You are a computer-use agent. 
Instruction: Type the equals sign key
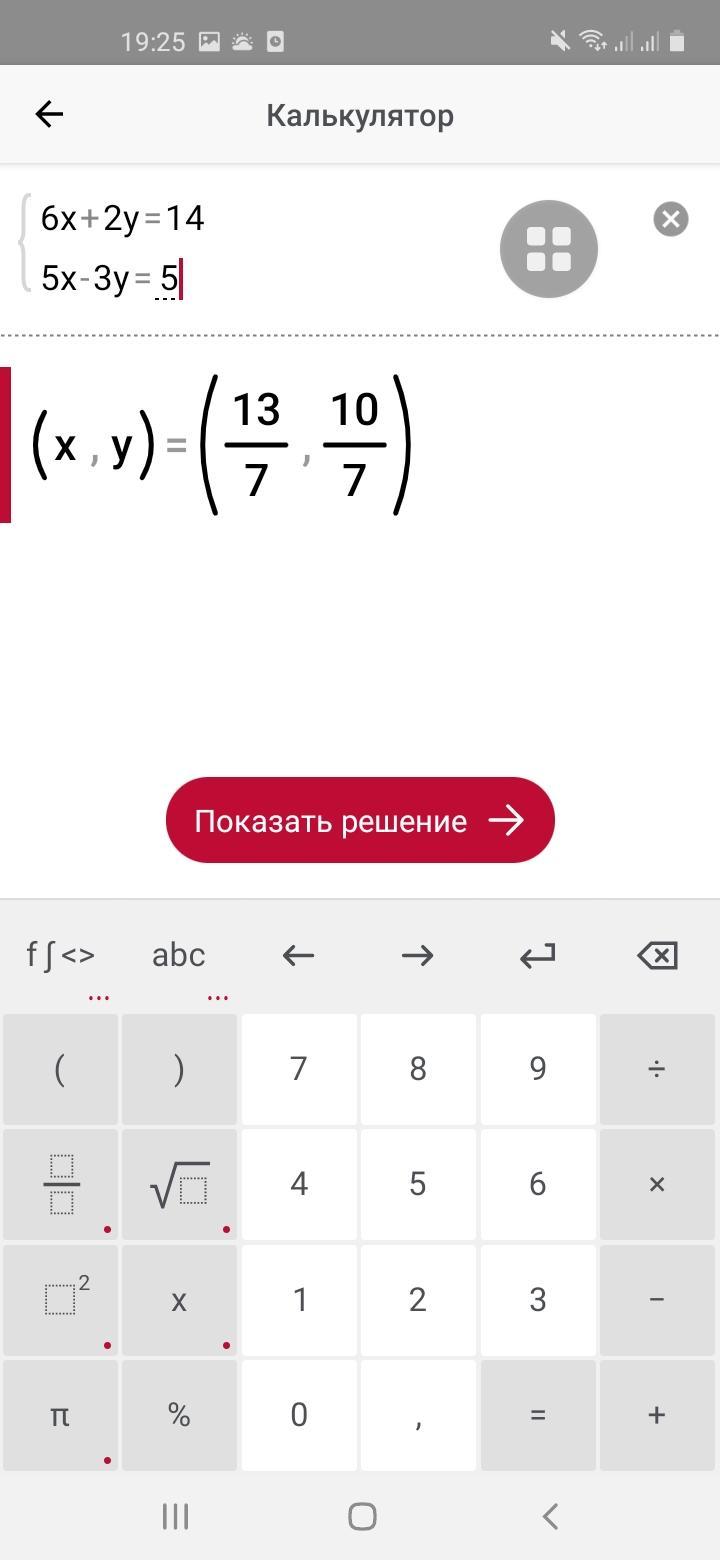pos(537,1415)
